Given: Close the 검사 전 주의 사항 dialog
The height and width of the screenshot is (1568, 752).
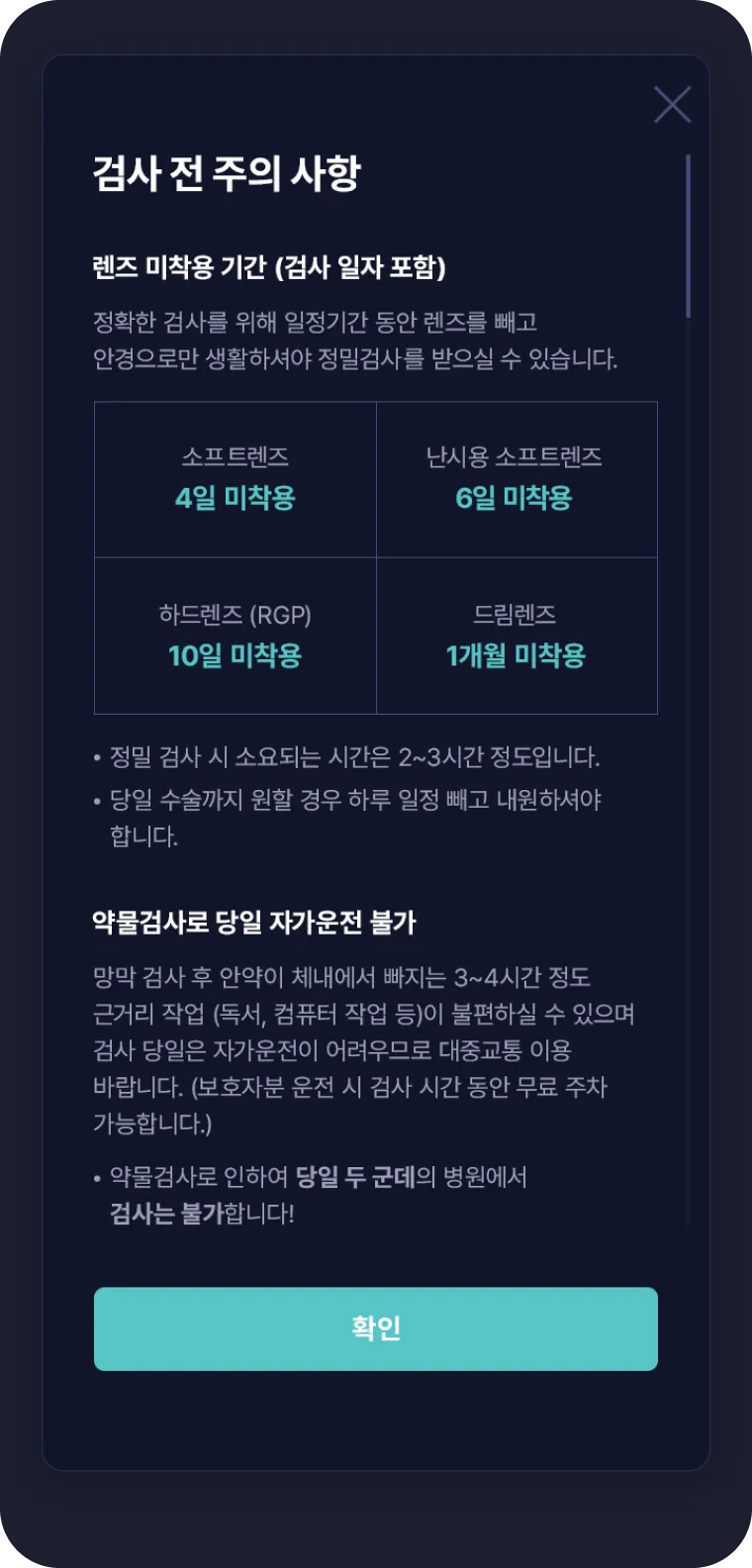Looking at the screenshot, I should [672, 105].
